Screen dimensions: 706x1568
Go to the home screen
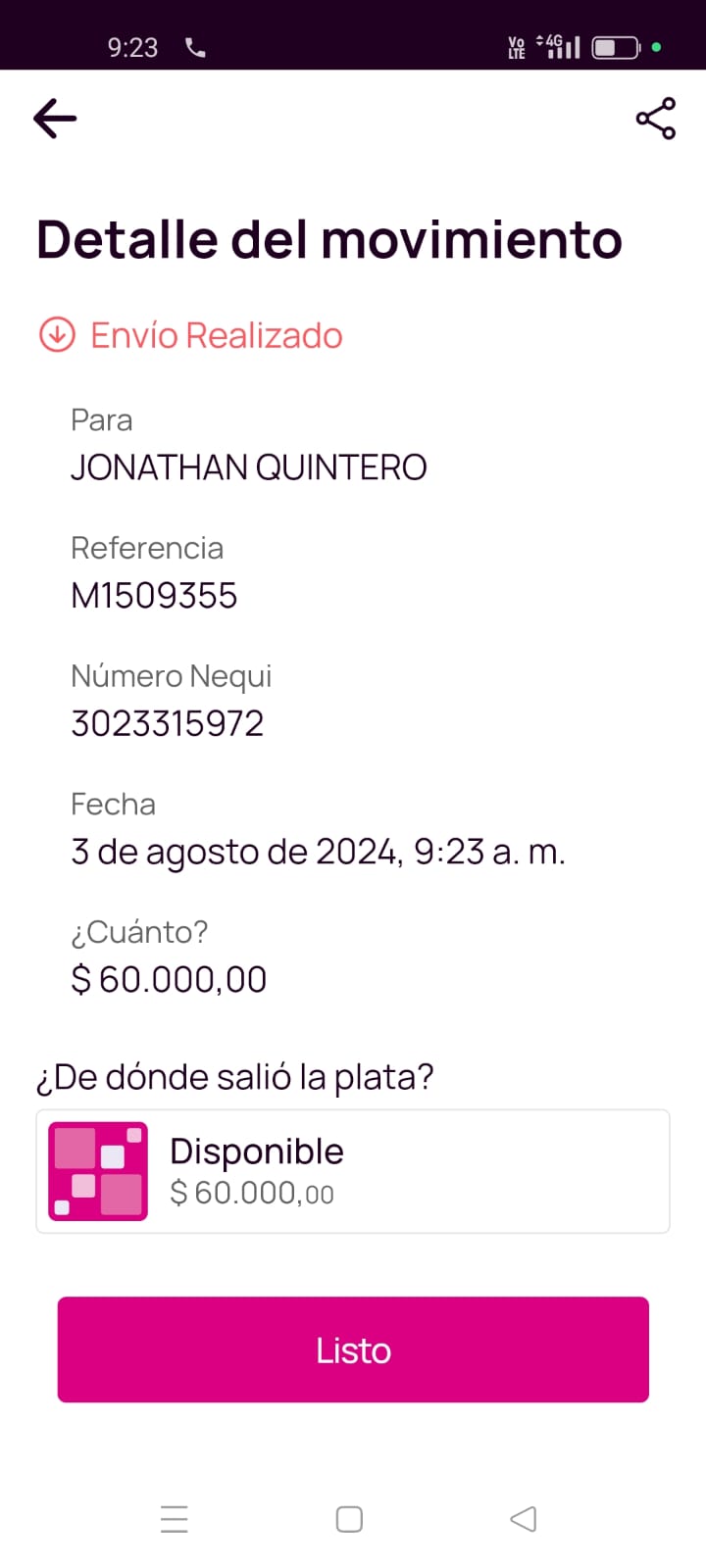click(x=349, y=1519)
